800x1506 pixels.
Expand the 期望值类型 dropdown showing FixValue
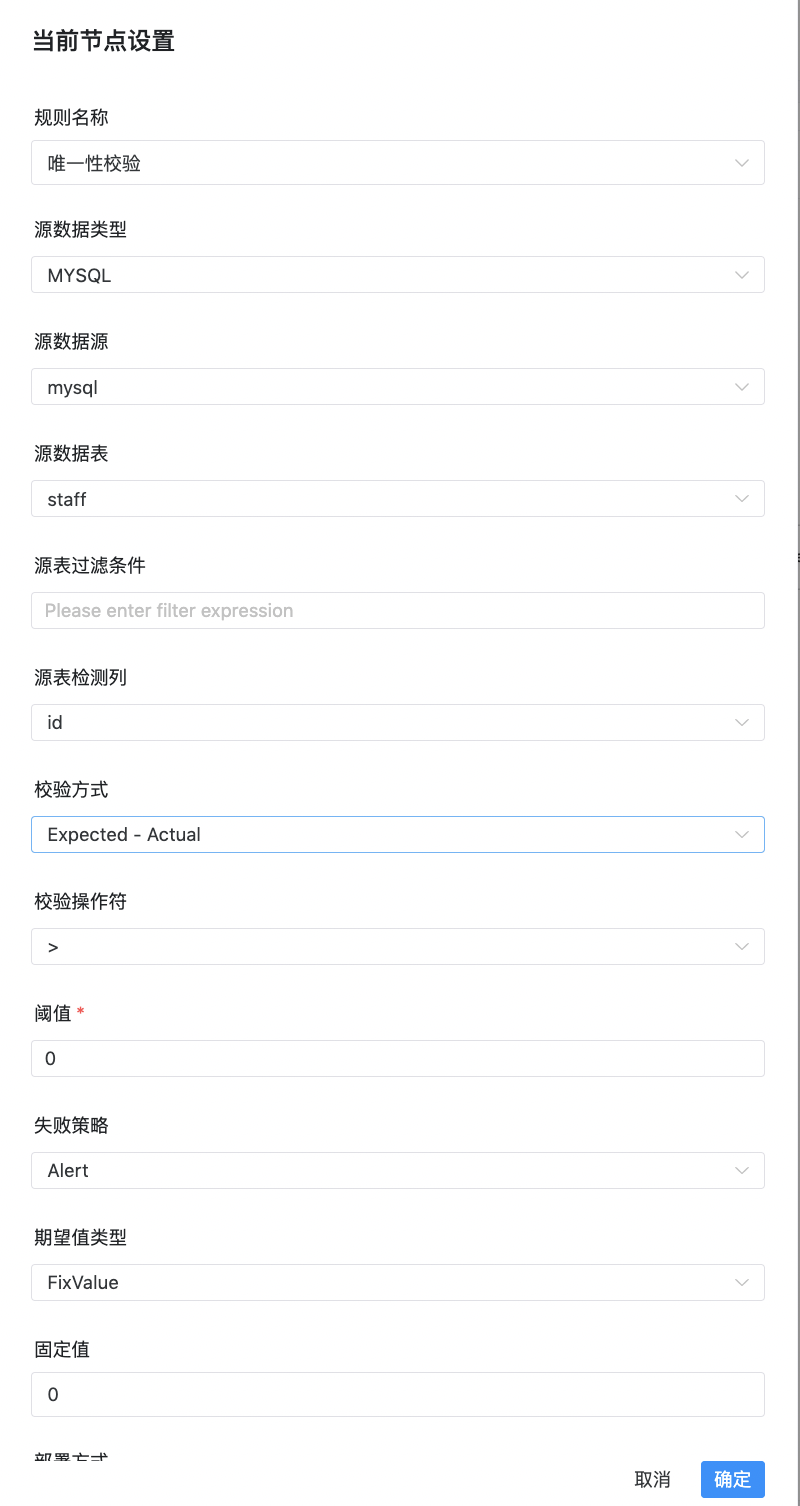point(398,1283)
